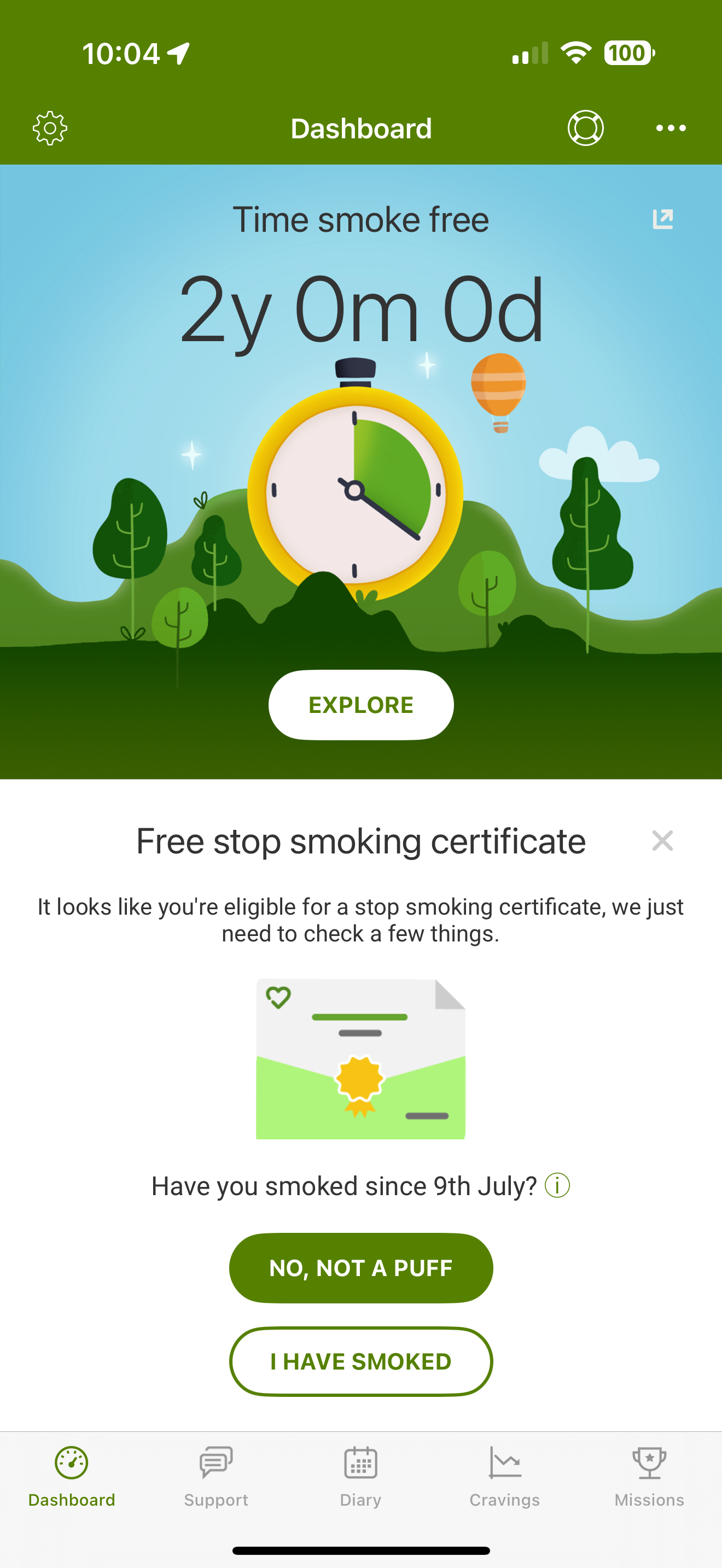This screenshot has height=1568, width=722.
Task: Open the lifebuoy help icon
Action: (585, 128)
